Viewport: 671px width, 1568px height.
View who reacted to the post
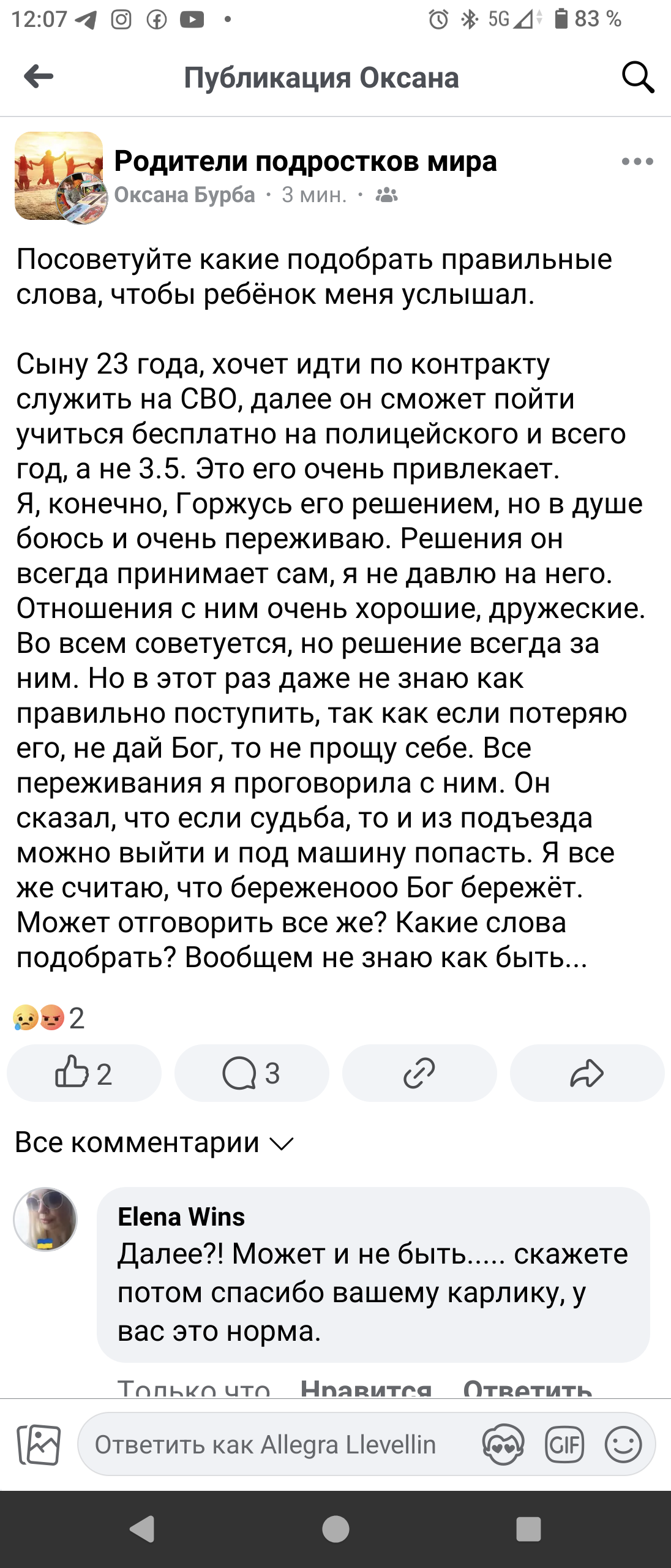point(49,1018)
